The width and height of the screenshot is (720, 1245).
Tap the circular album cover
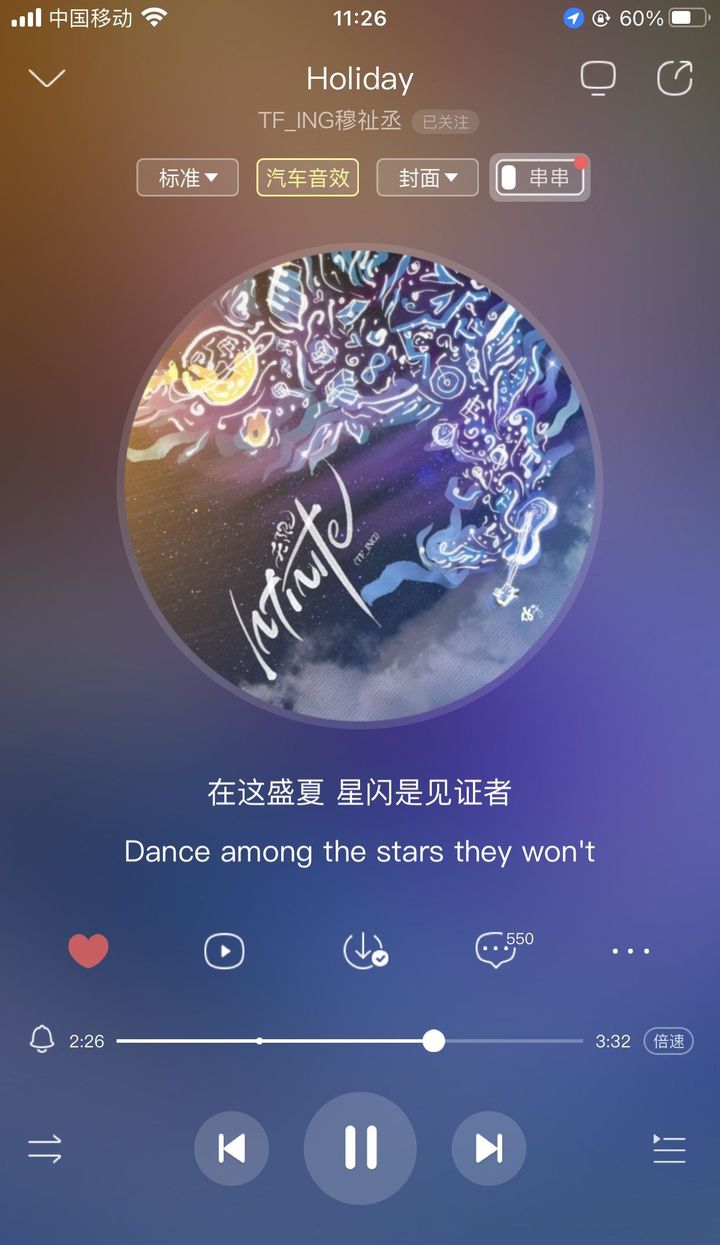pos(360,485)
